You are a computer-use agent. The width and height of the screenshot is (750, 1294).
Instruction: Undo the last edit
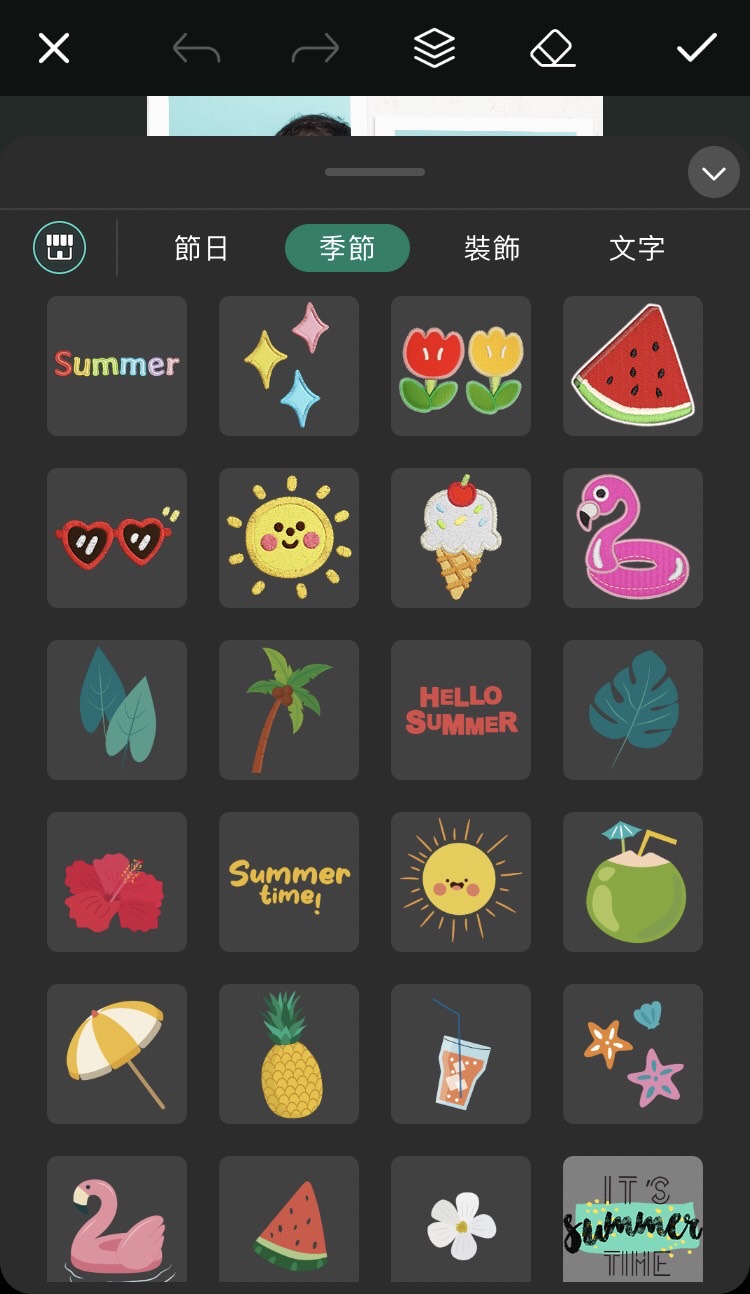click(x=196, y=48)
